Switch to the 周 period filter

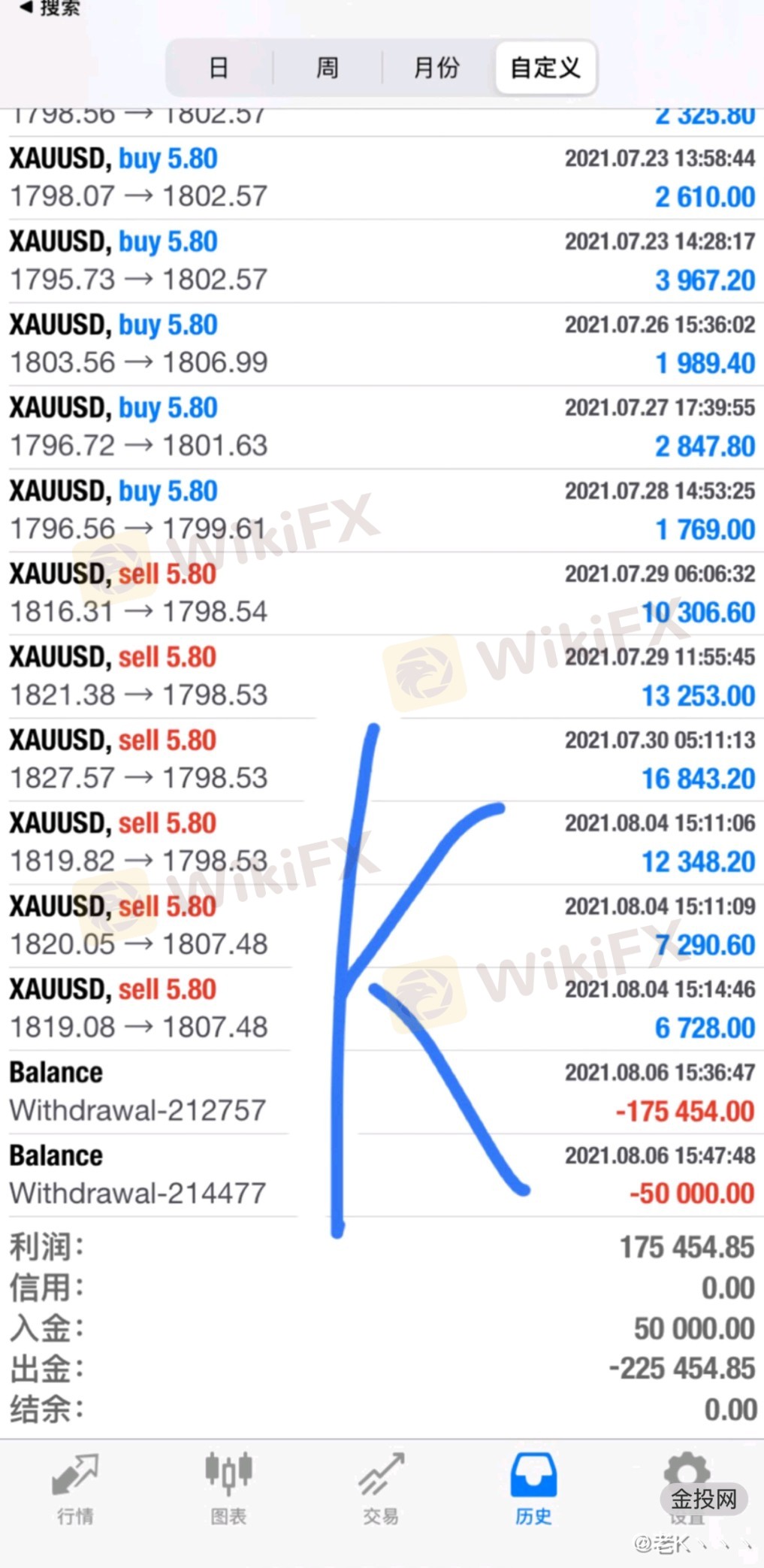(328, 68)
